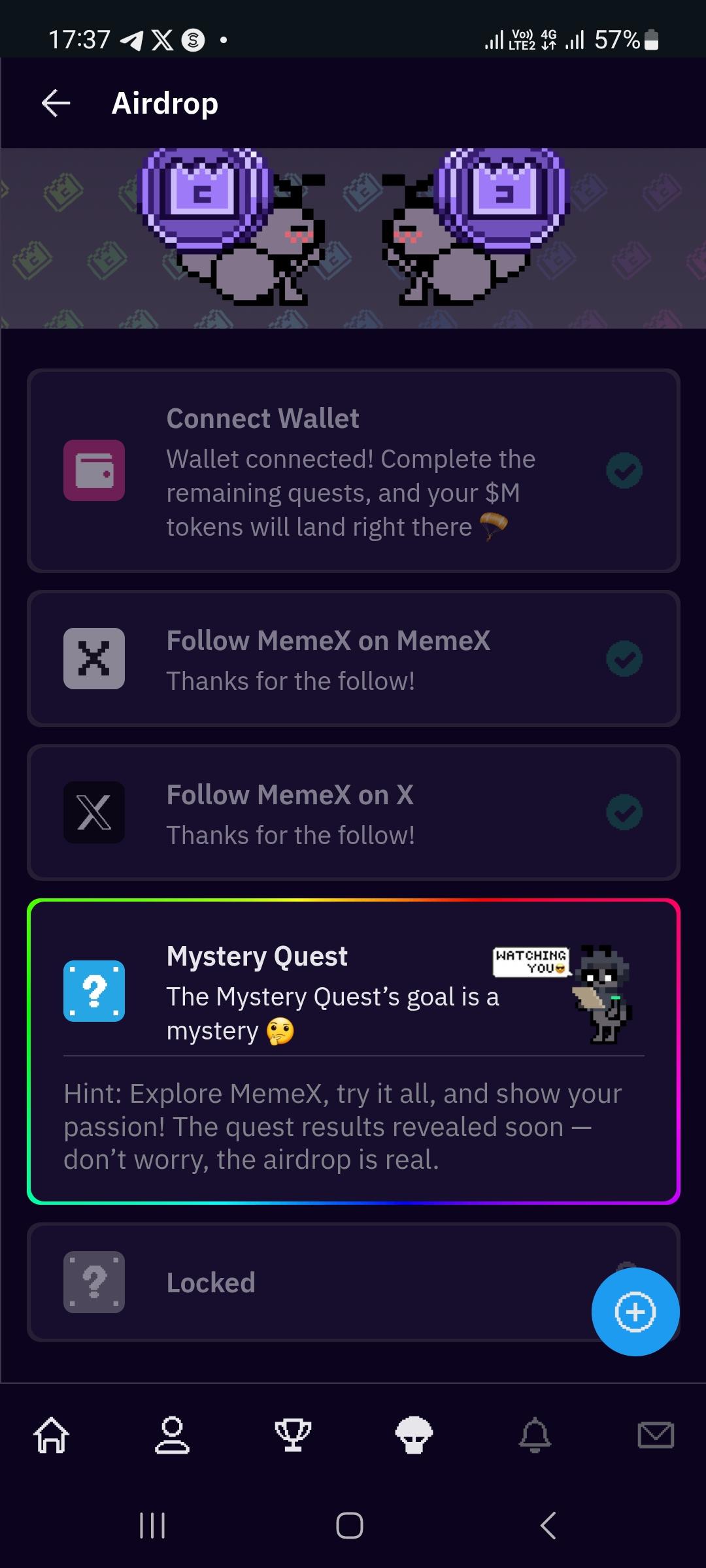Create a new post with the plus button

[x=635, y=1311]
